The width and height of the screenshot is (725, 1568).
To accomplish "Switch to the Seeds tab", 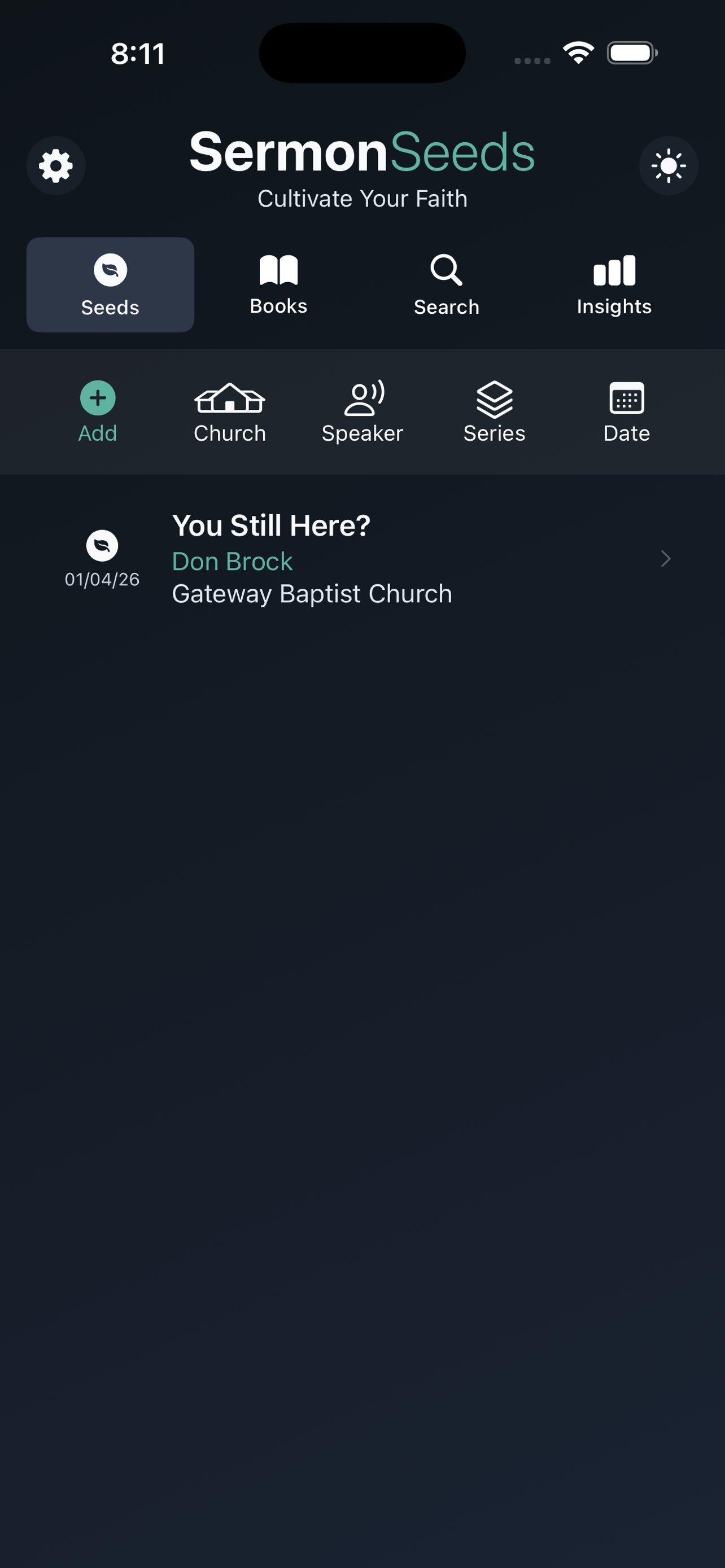I will (x=110, y=284).
